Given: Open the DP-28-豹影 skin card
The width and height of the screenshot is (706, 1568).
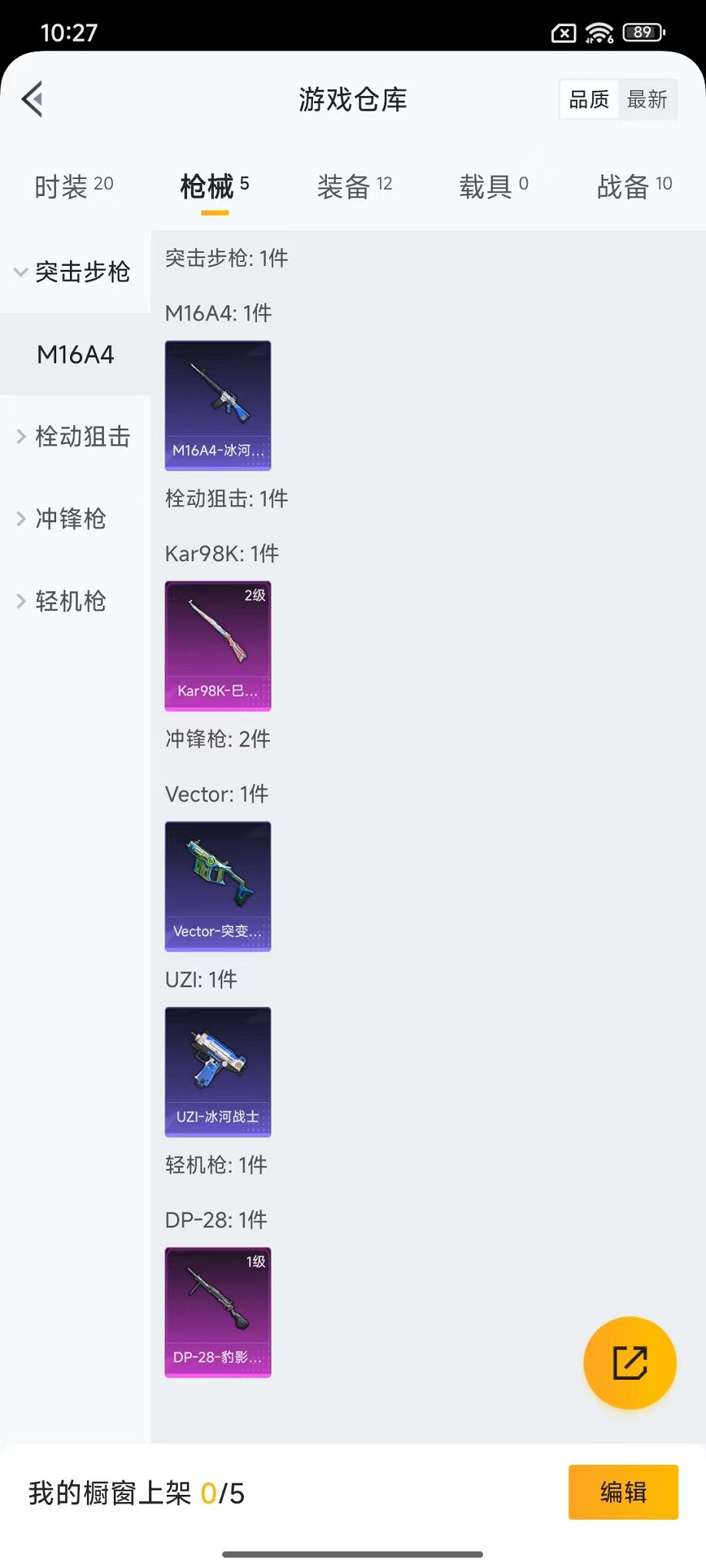Looking at the screenshot, I should pyautogui.click(x=218, y=1312).
